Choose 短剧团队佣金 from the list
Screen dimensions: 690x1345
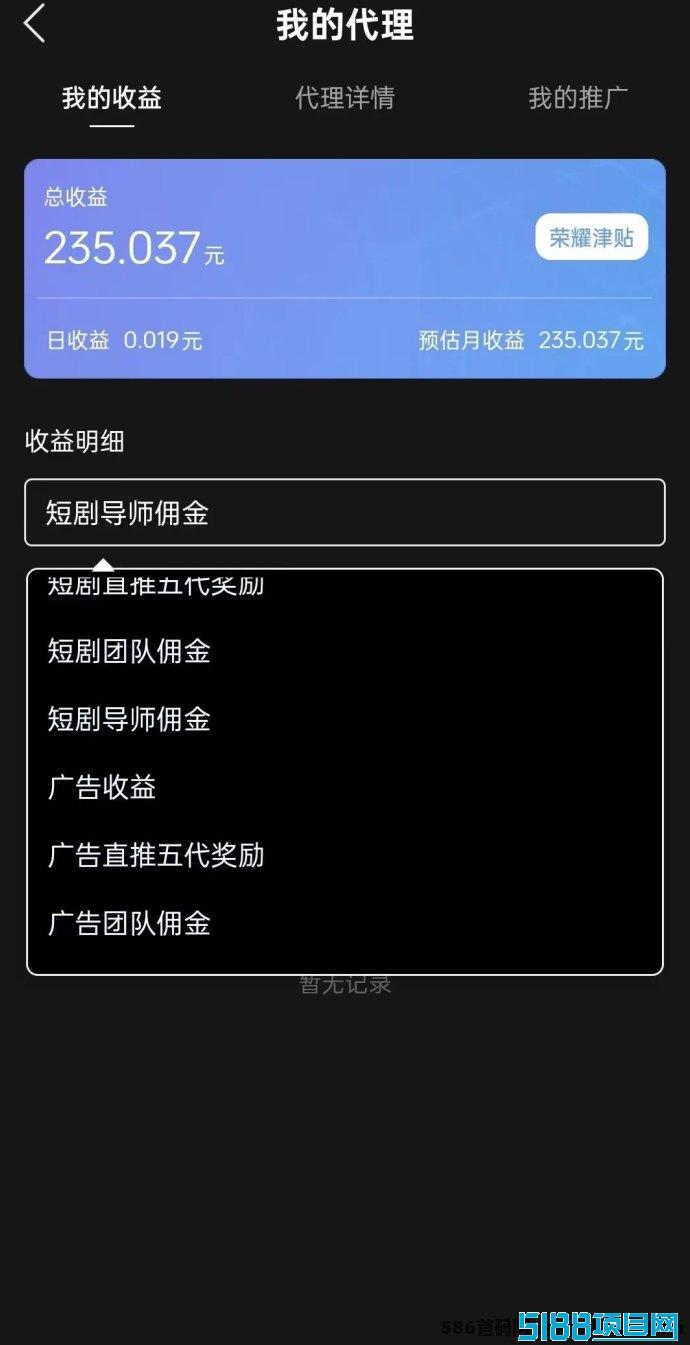coord(345,652)
